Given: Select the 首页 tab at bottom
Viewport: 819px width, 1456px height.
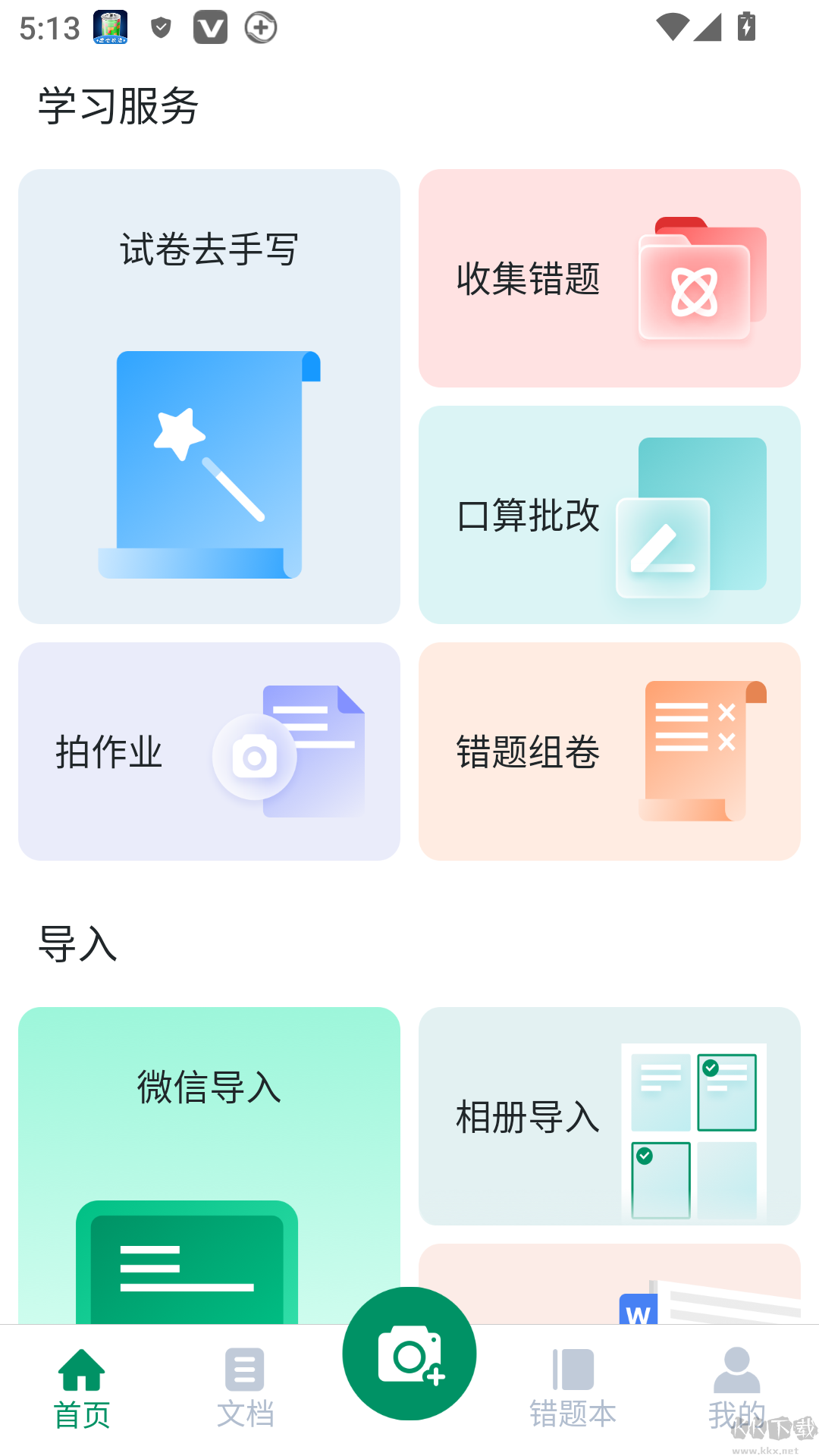Looking at the screenshot, I should [x=83, y=1388].
